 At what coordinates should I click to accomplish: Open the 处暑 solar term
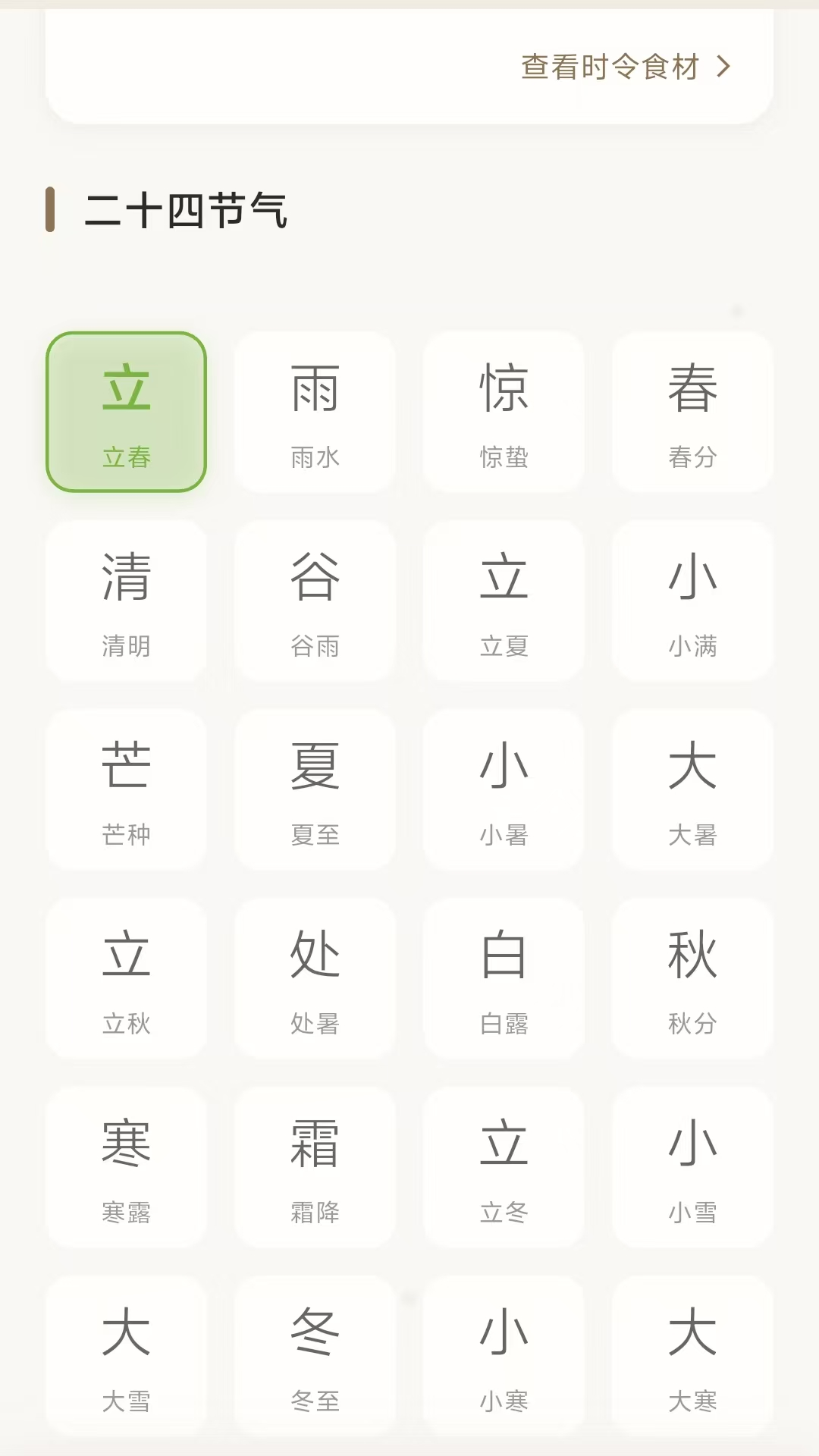click(x=315, y=979)
